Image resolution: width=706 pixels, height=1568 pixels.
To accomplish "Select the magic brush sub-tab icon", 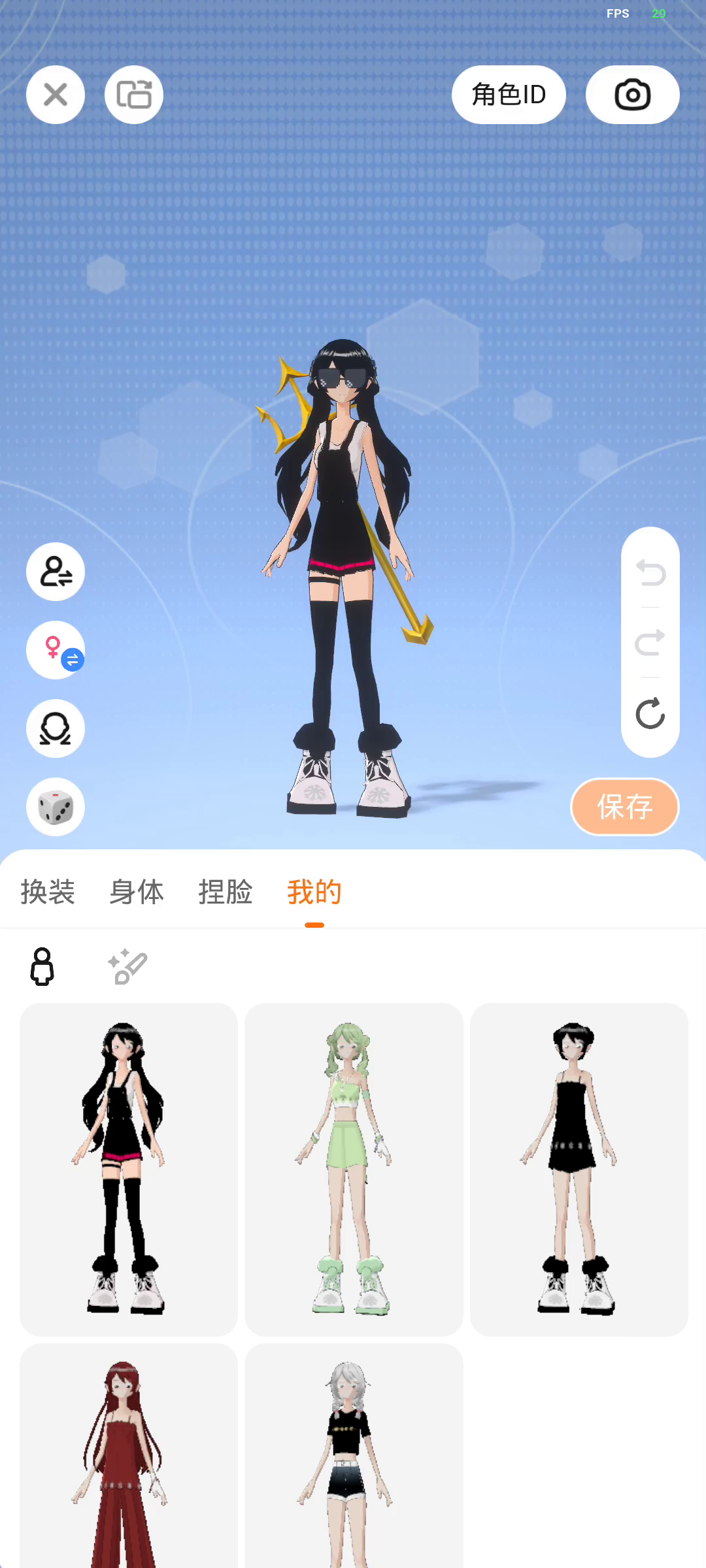I will 127,966.
